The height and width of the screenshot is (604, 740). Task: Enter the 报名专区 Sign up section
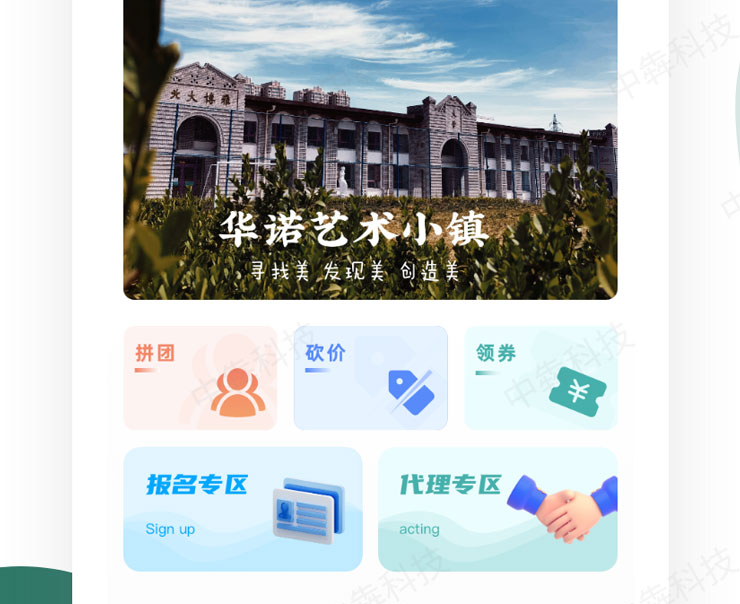[x=242, y=509]
